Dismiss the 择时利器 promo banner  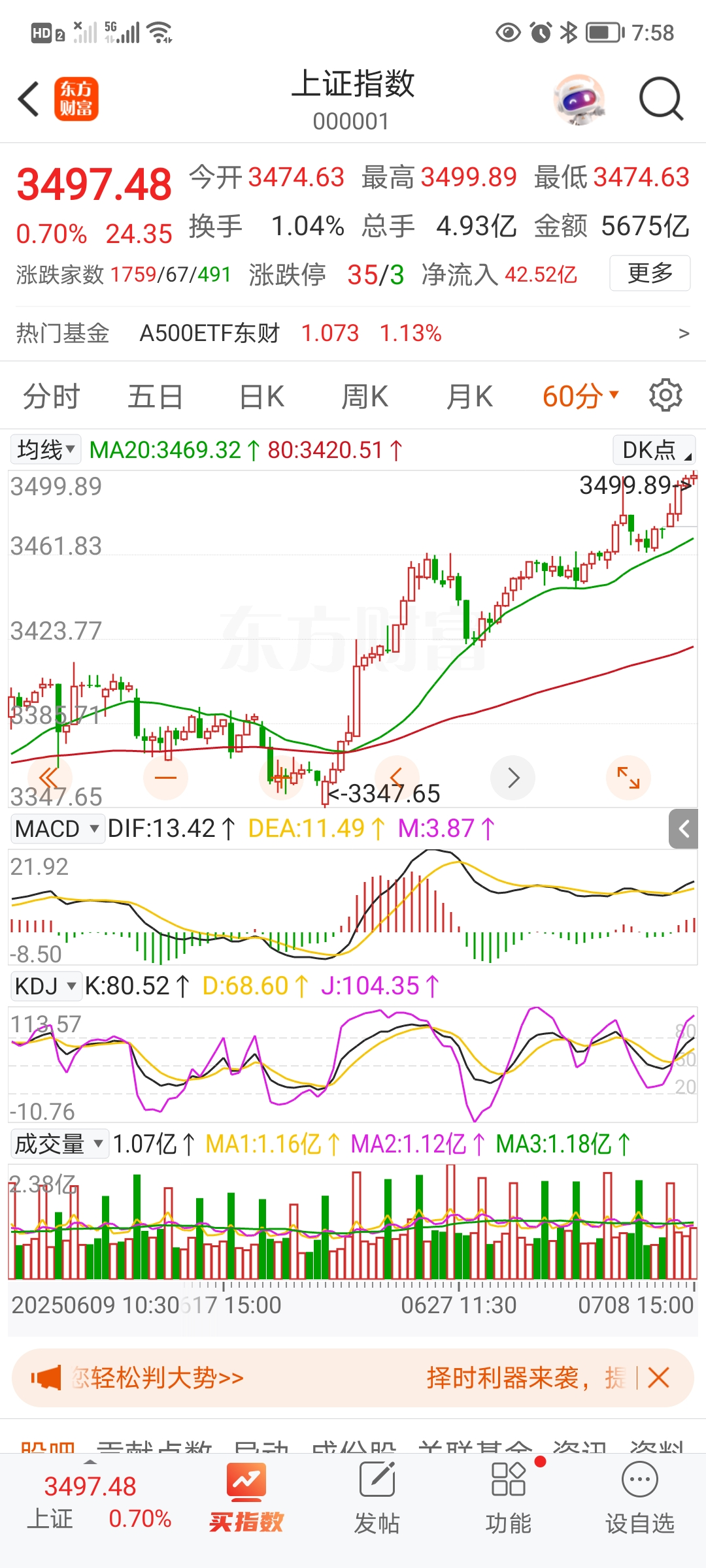pos(658,1378)
